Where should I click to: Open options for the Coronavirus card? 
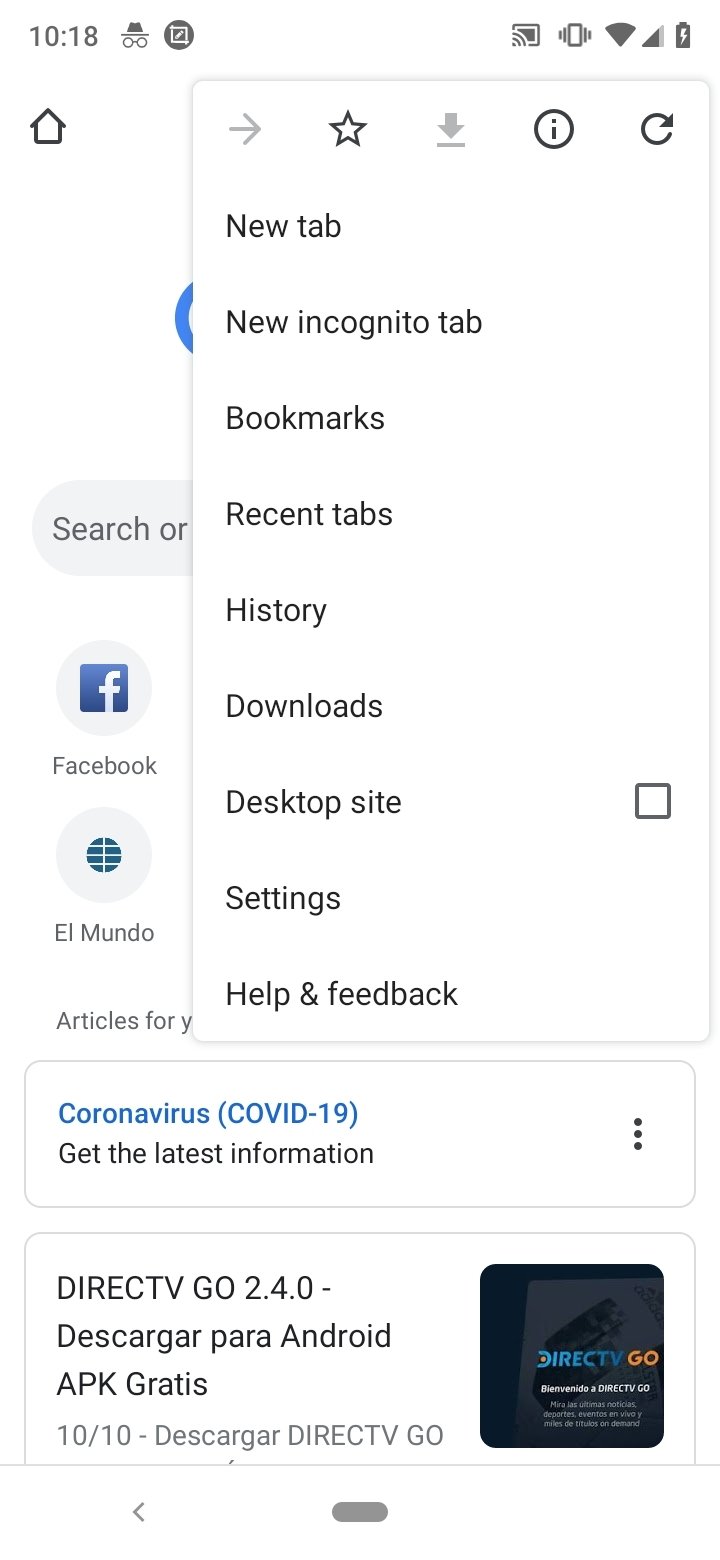click(x=638, y=1133)
